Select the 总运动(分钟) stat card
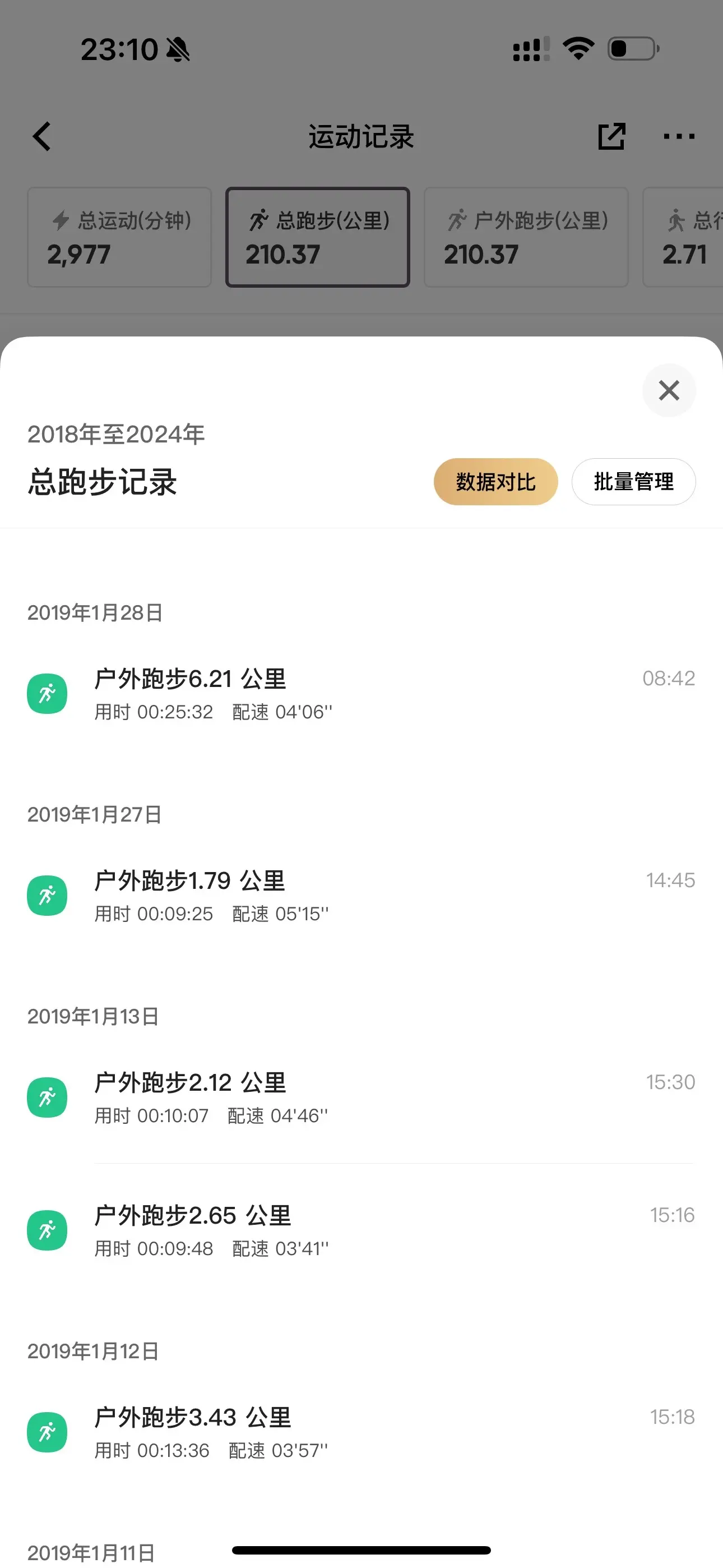Image resolution: width=723 pixels, height=1568 pixels. pos(119,237)
